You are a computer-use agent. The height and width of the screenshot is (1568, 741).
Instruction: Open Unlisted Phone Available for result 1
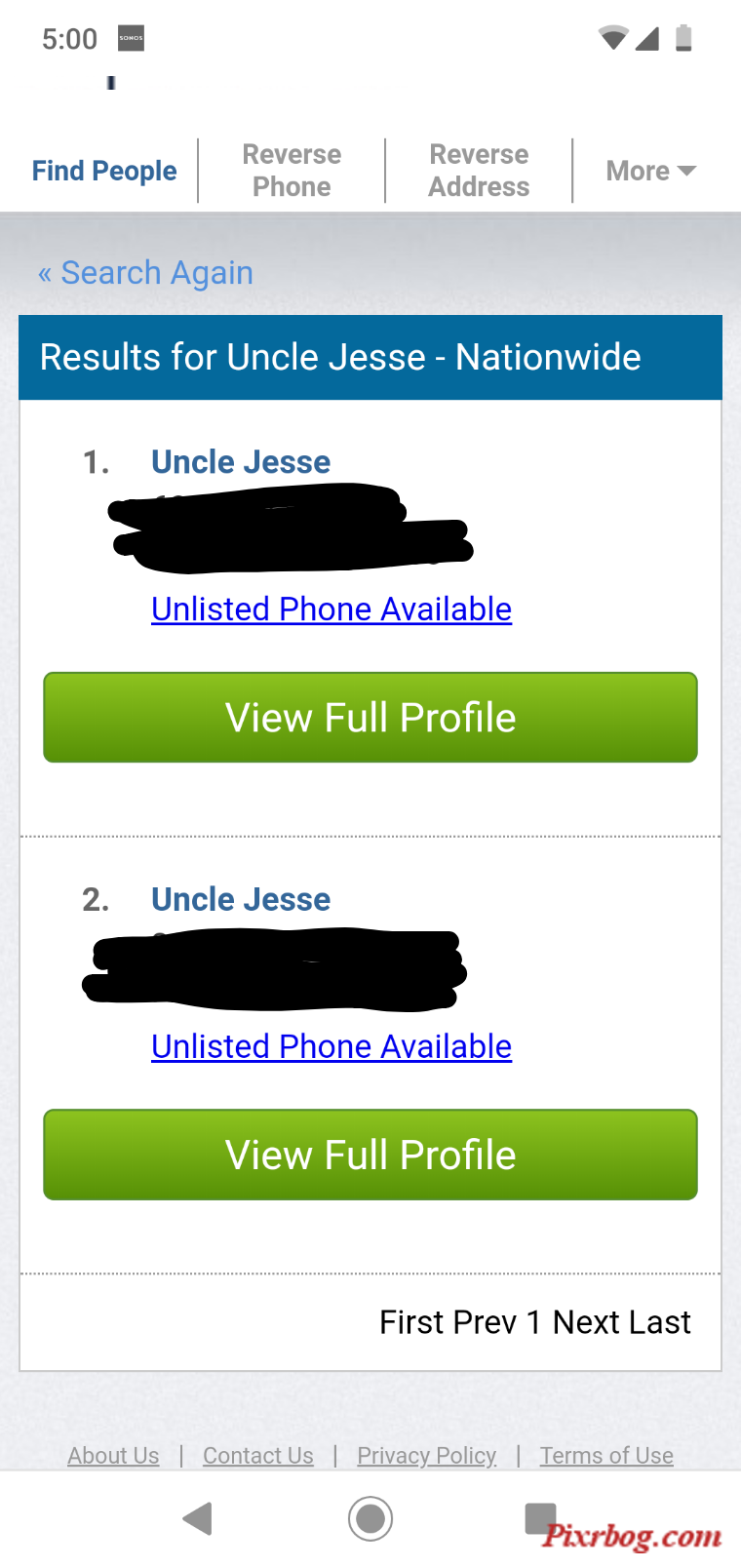click(x=331, y=609)
